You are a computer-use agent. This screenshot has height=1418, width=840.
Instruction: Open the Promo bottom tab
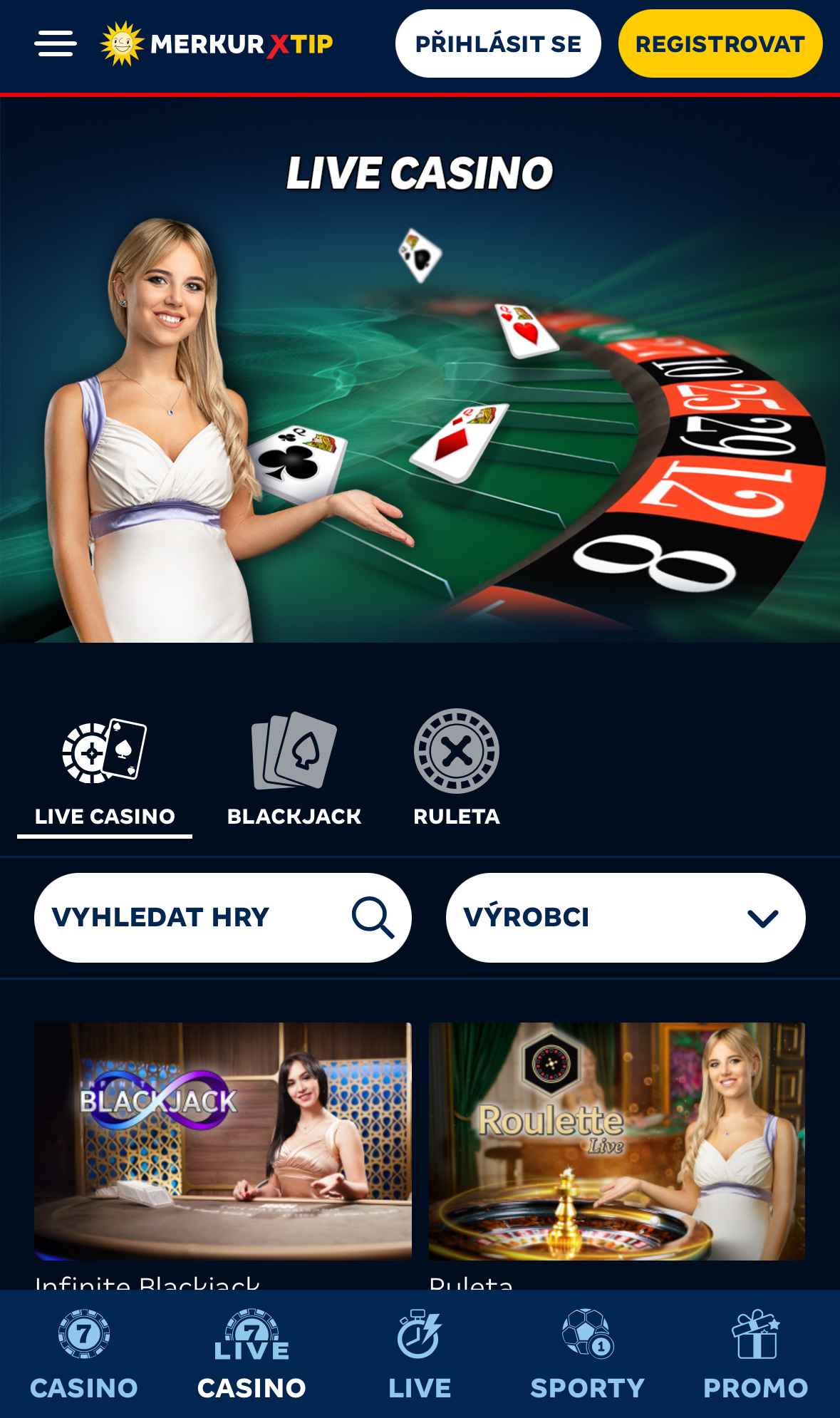click(756, 1354)
